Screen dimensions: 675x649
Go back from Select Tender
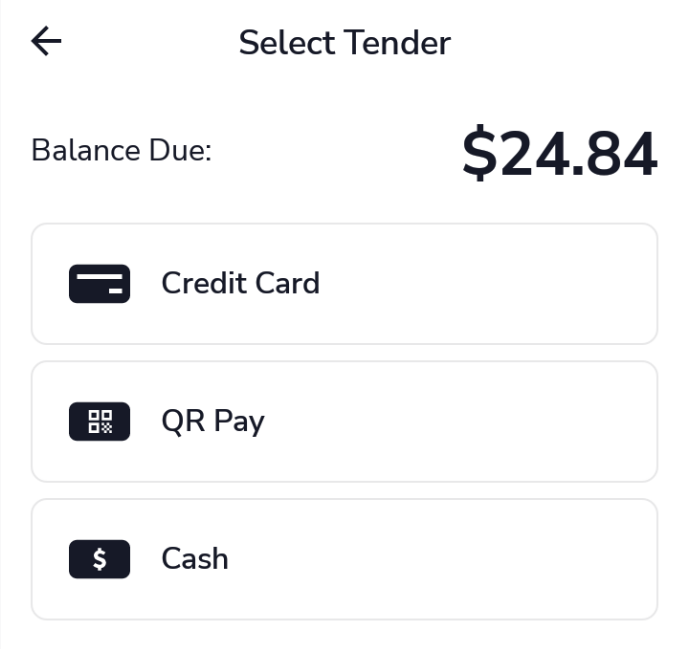(x=46, y=42)
